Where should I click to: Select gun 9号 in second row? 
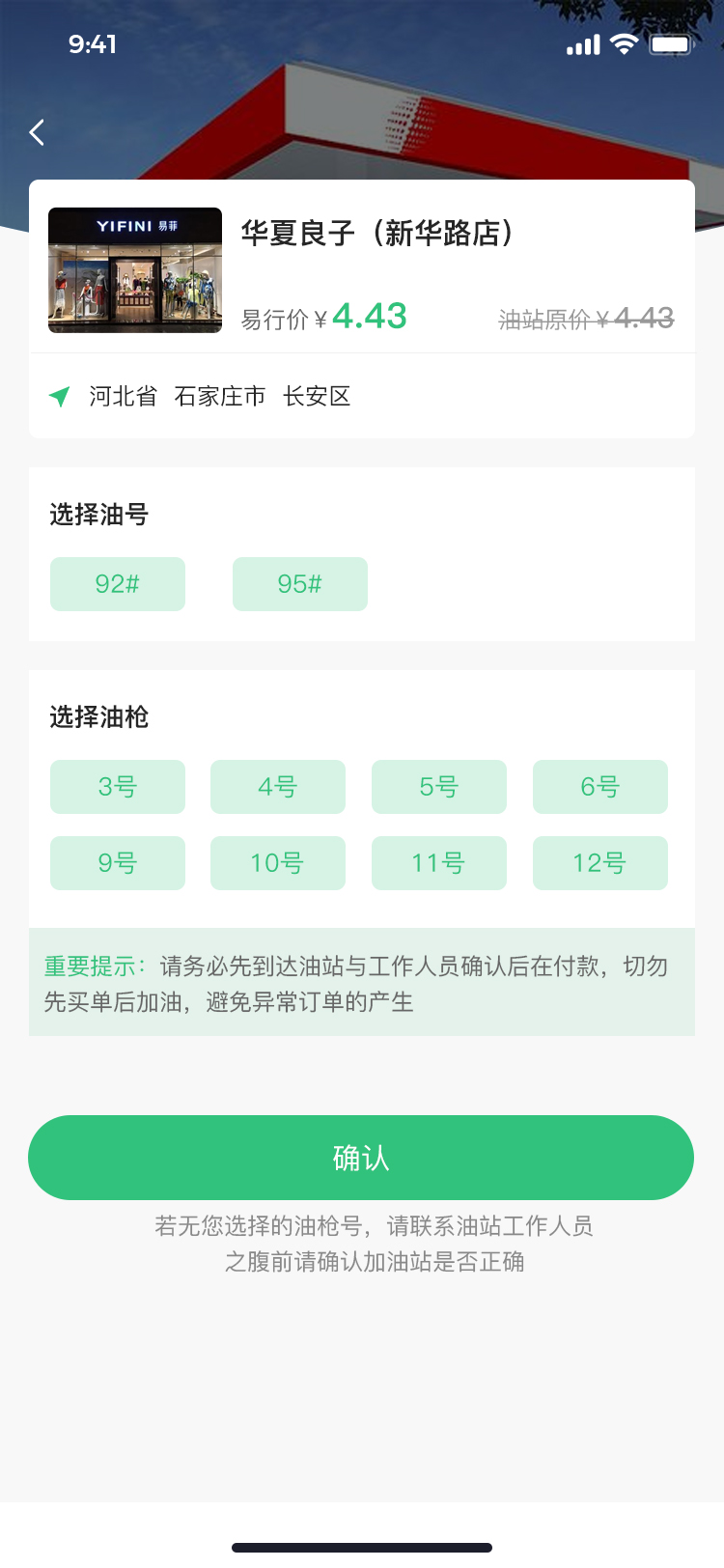(117, 863)
